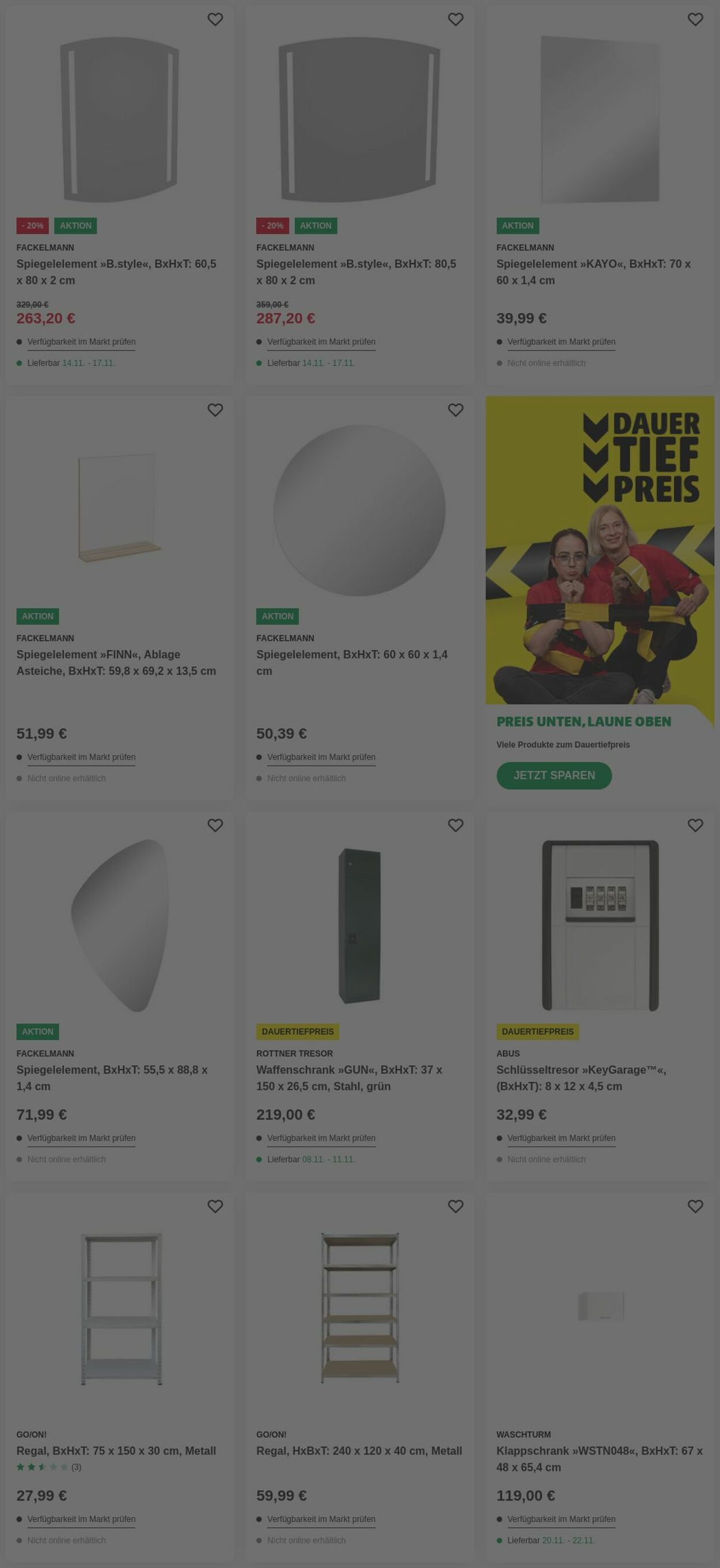Open Waffenschrank GUN product page
720x1568 pixels.
click(349, 1078)
